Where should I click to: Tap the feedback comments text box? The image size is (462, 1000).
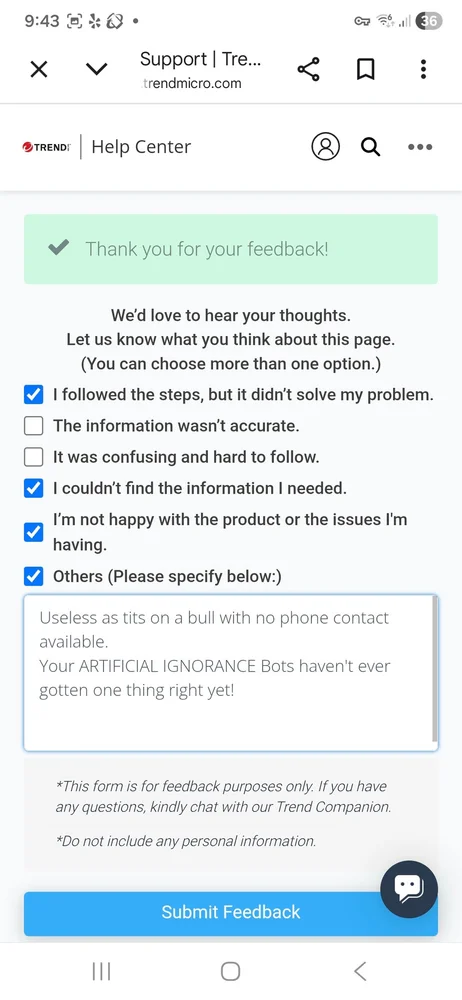tap(231, 673)
